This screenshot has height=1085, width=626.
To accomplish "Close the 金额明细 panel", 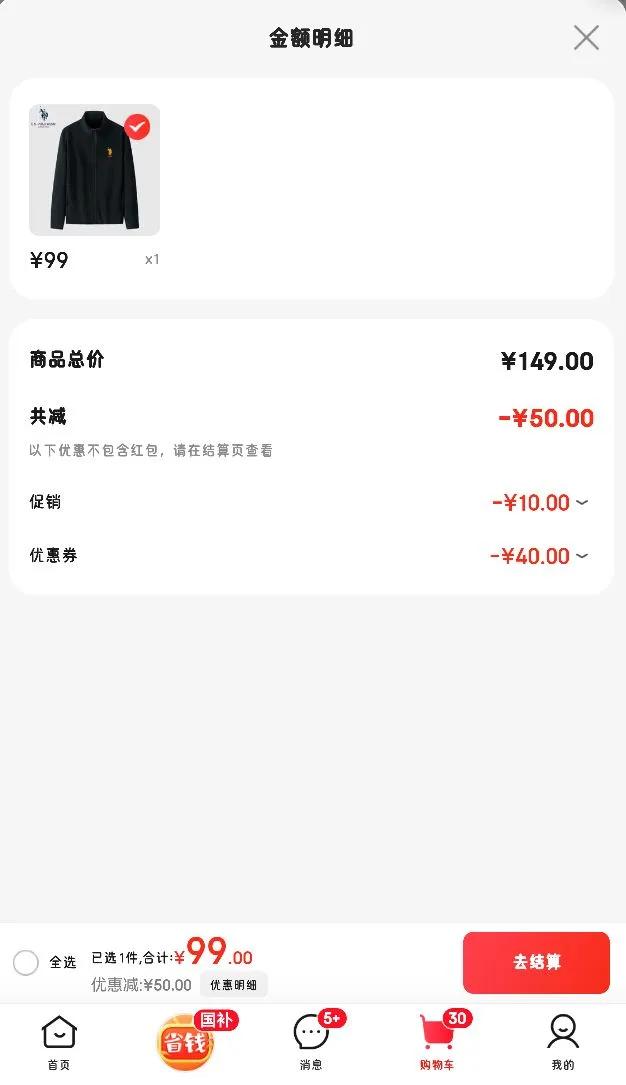I will (x=586, y=38).
